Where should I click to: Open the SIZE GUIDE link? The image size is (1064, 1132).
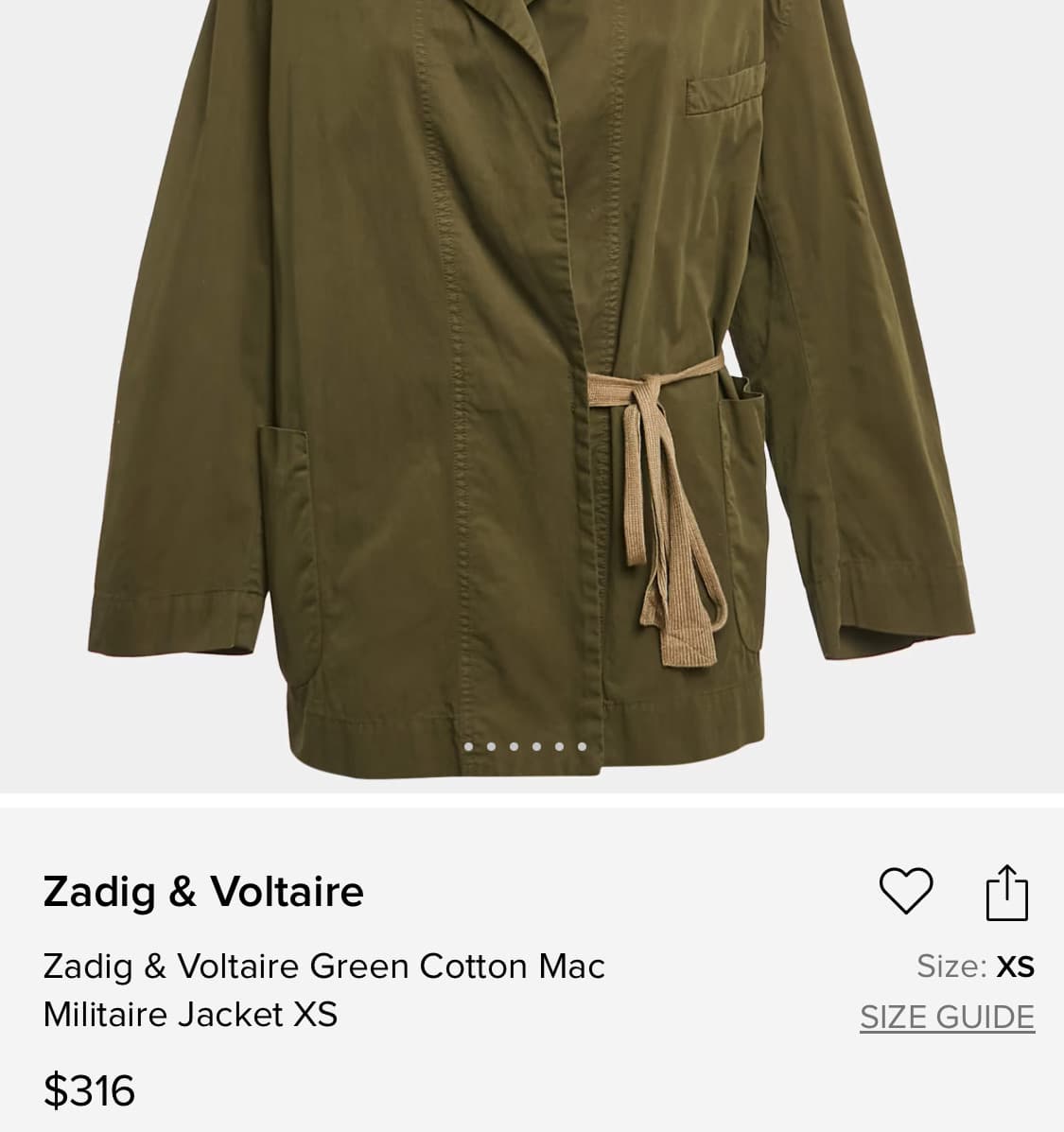[948, 1016]
